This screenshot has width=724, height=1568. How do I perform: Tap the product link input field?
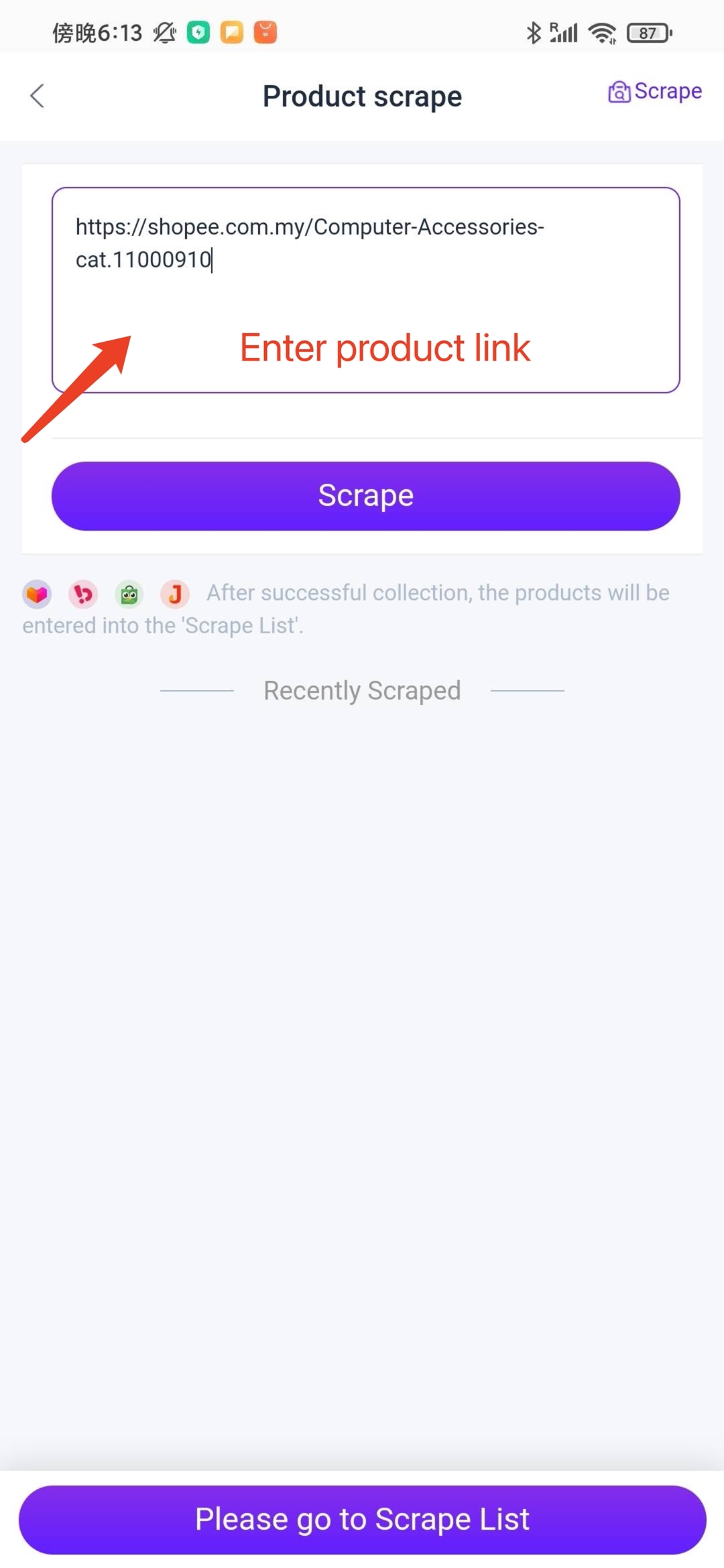366,289
